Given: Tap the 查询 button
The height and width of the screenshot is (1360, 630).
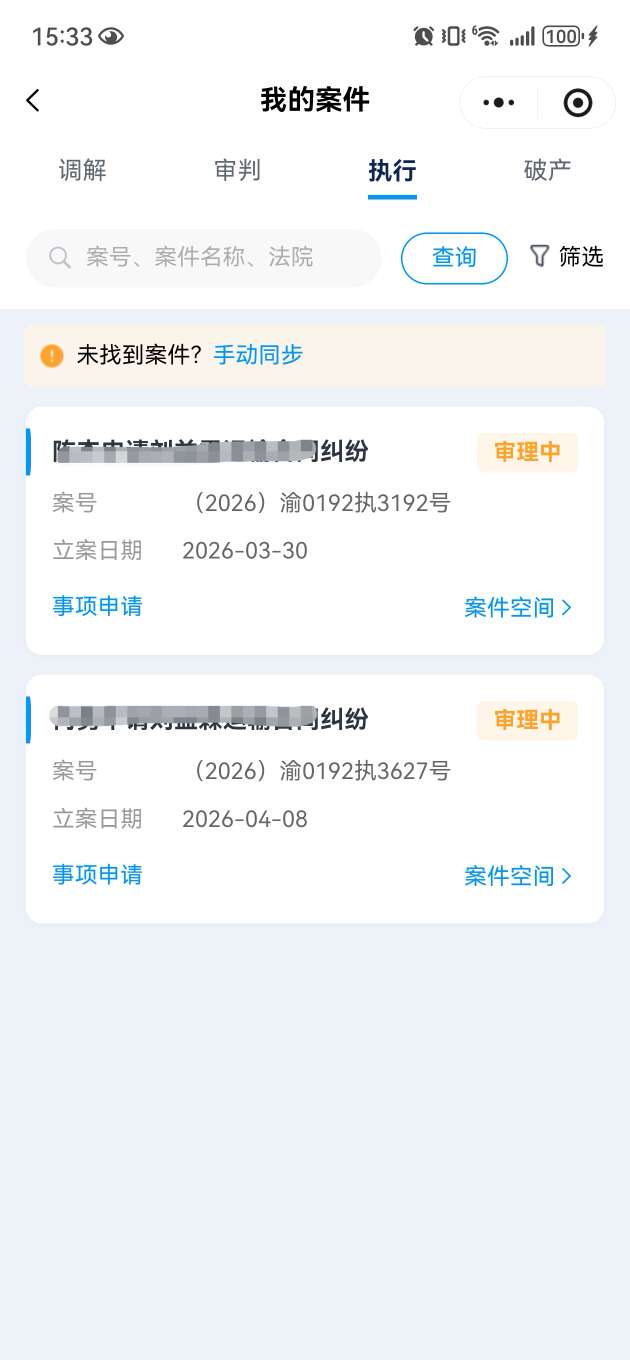Looking at the screenshot, I should pyautogui.click(x=454, y=258).
